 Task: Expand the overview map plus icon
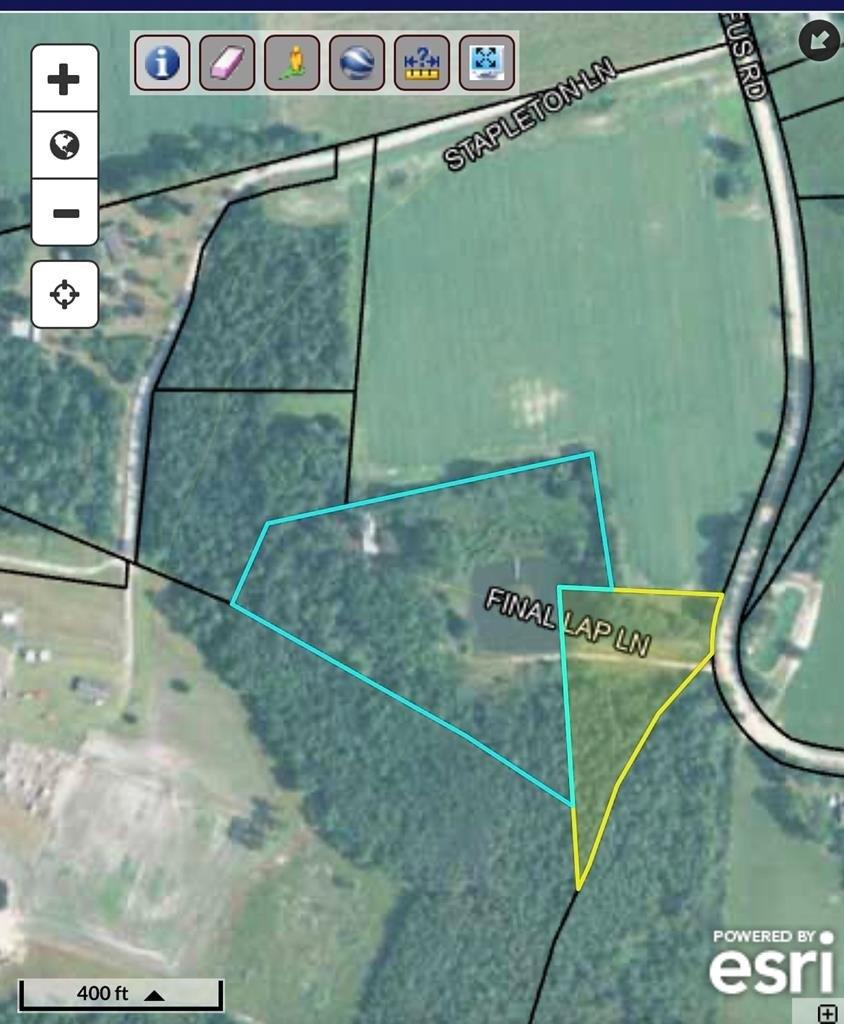pos(827,1013)
